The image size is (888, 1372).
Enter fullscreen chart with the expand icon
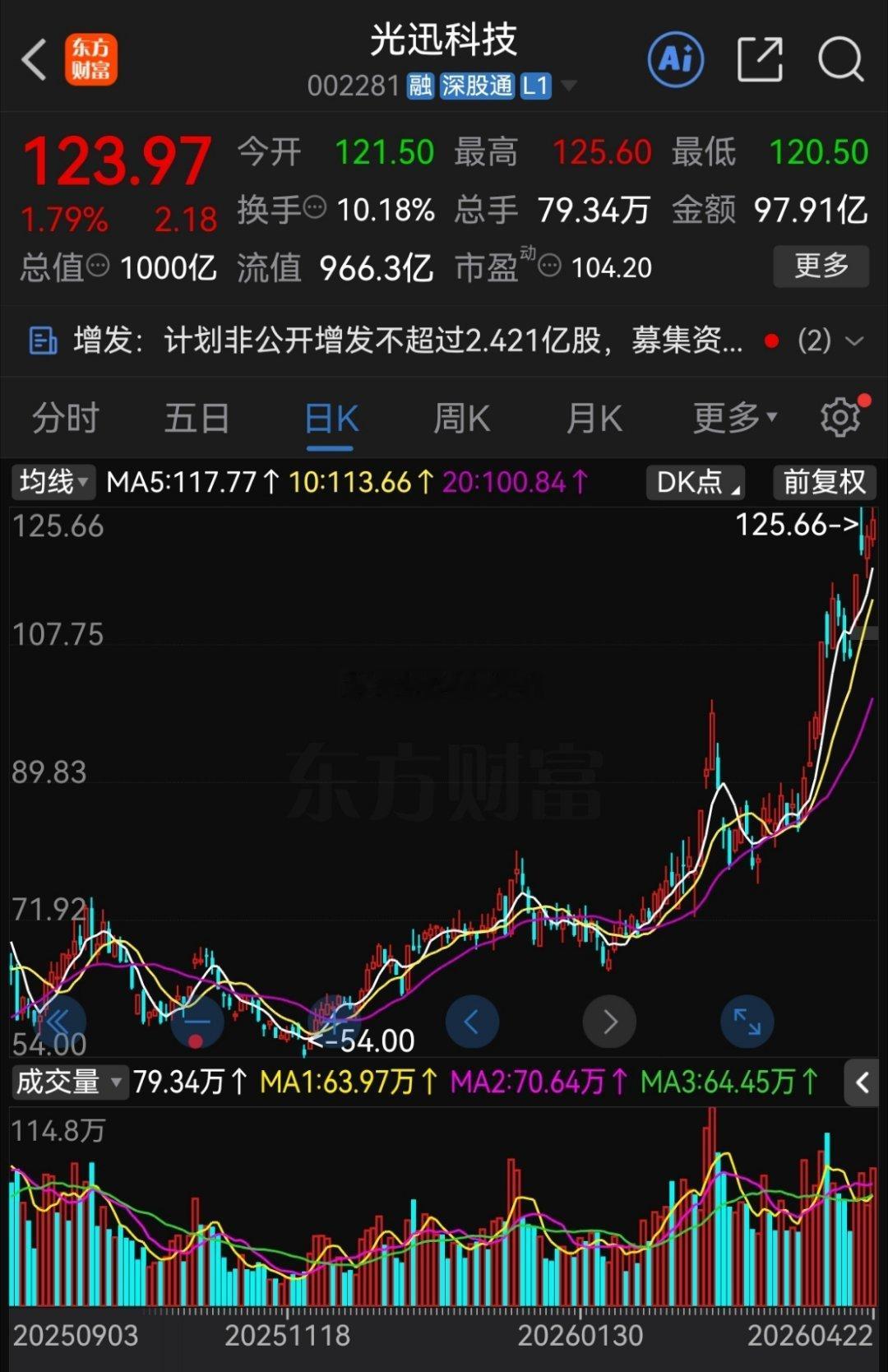(x=747, y=1022)
